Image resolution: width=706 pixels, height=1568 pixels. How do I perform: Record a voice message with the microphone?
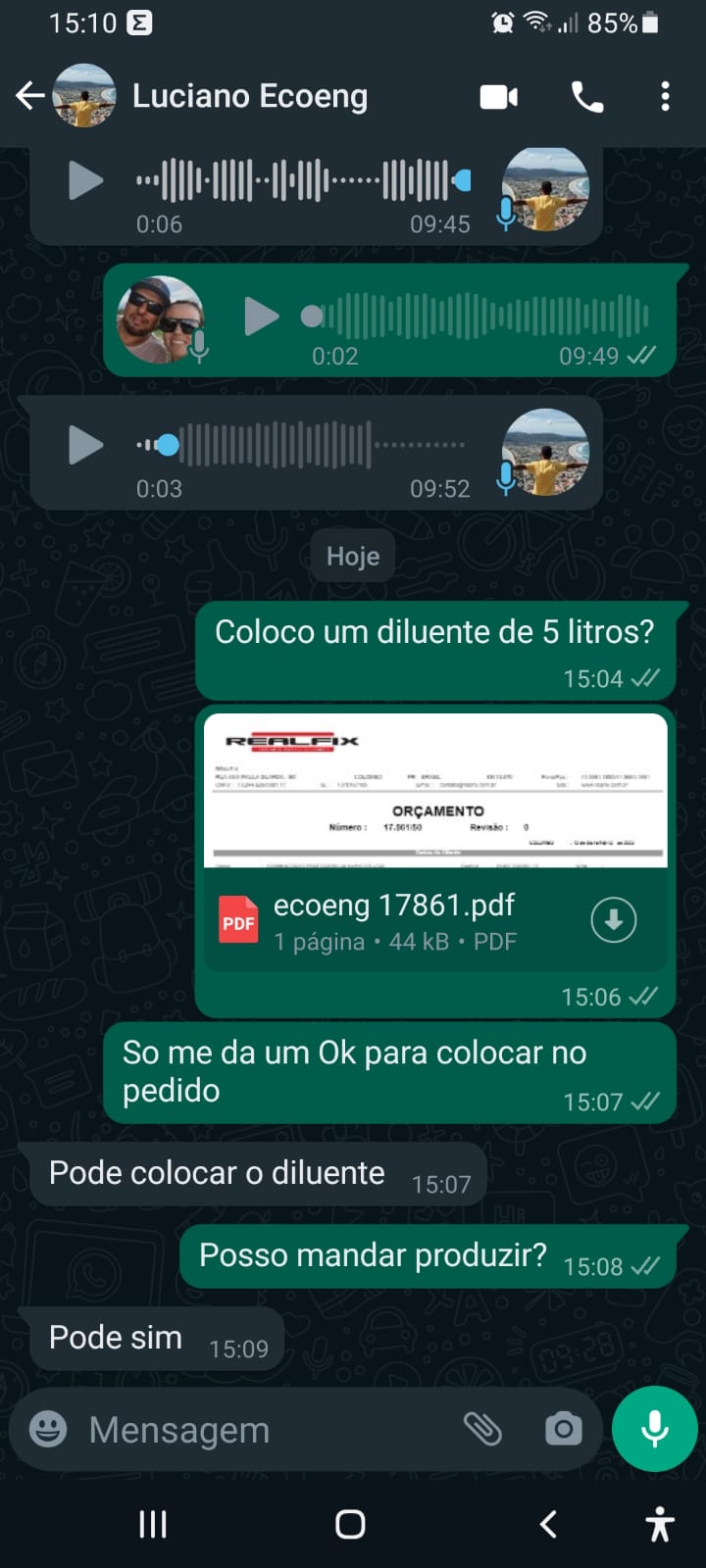(x=654, y=1429)
